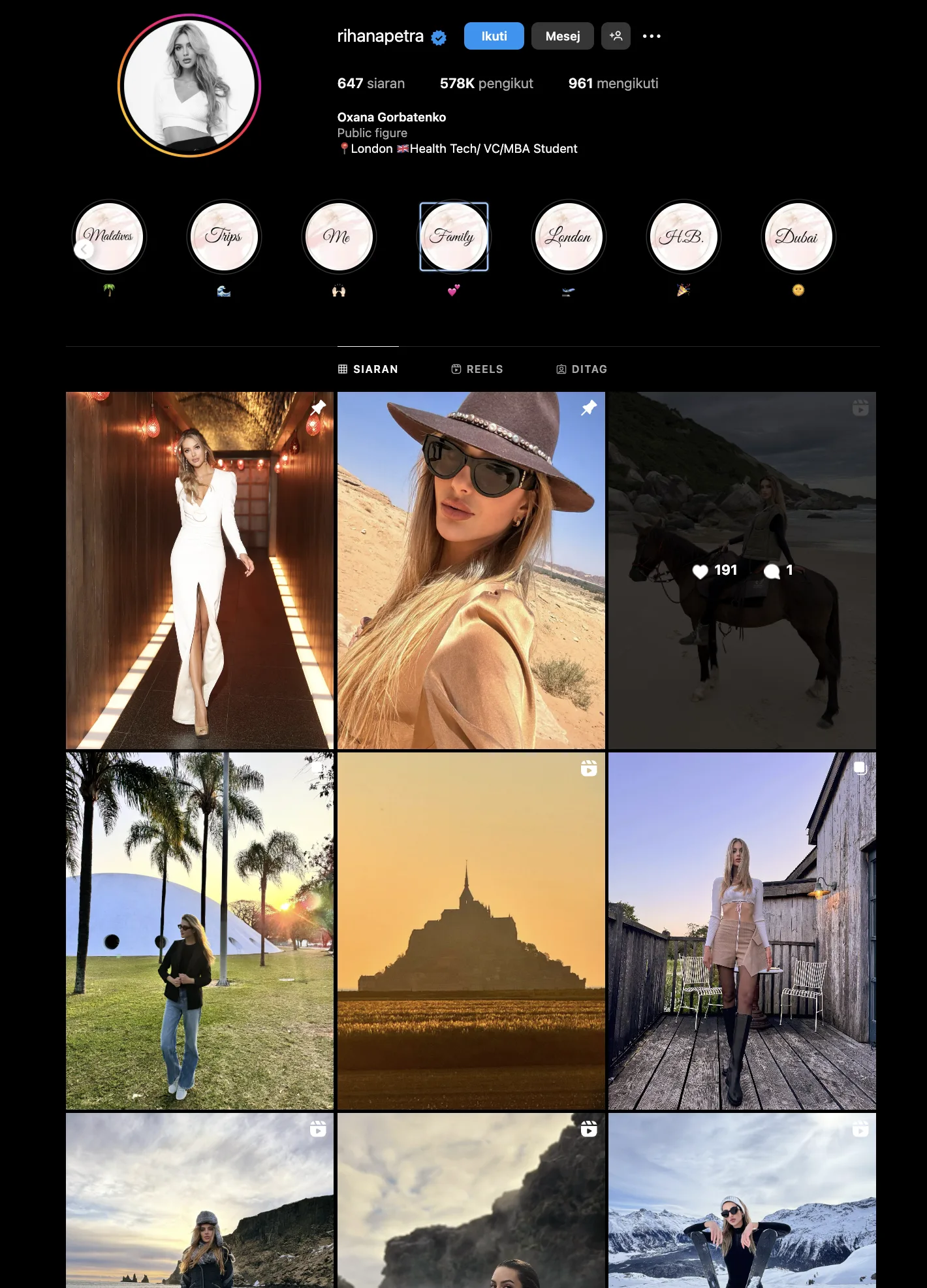View the profile picture story

[189, 86]
